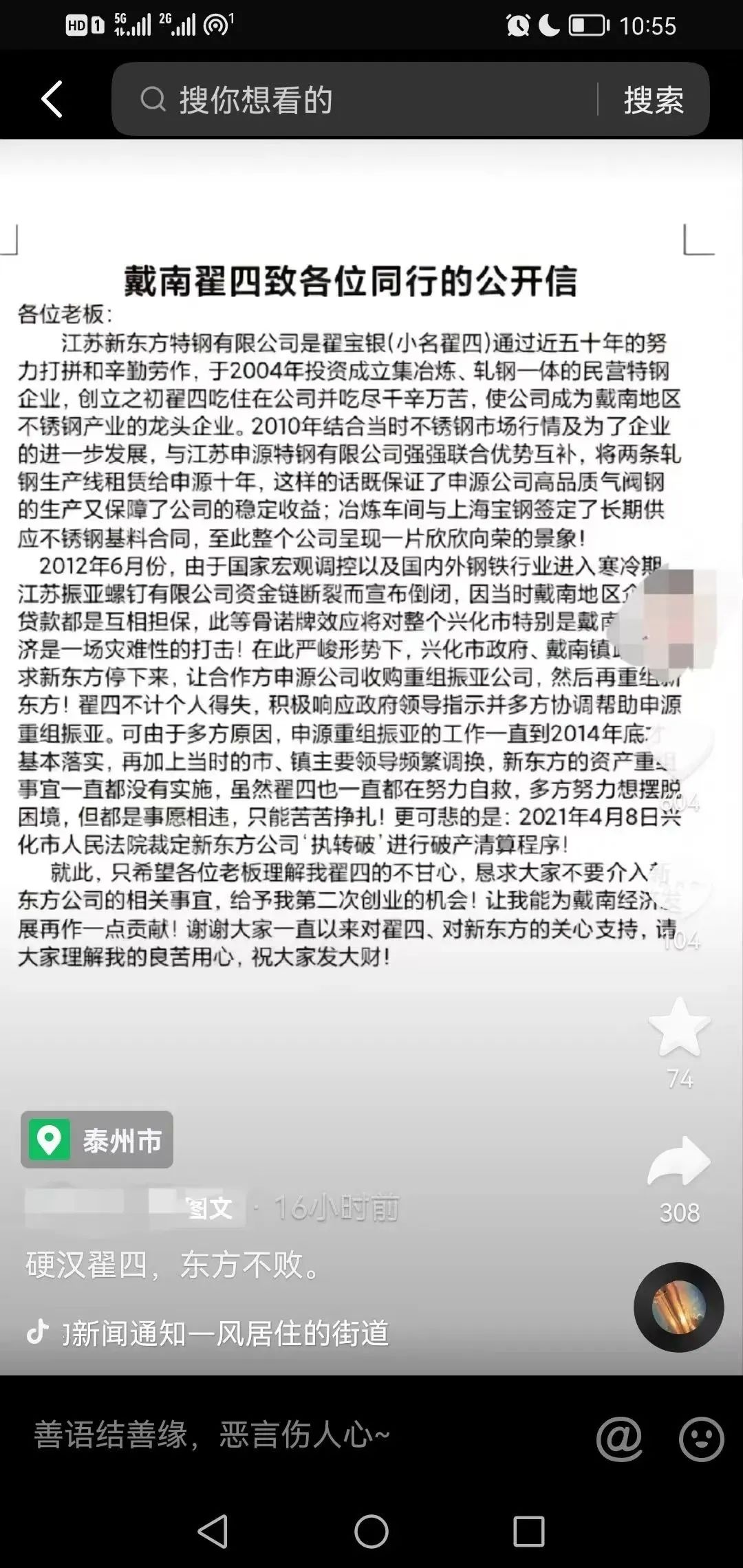The width and height of the screenshot is (743, 1568).
Task: Tap the 搜索 button
Action: [x=653, y=100]
